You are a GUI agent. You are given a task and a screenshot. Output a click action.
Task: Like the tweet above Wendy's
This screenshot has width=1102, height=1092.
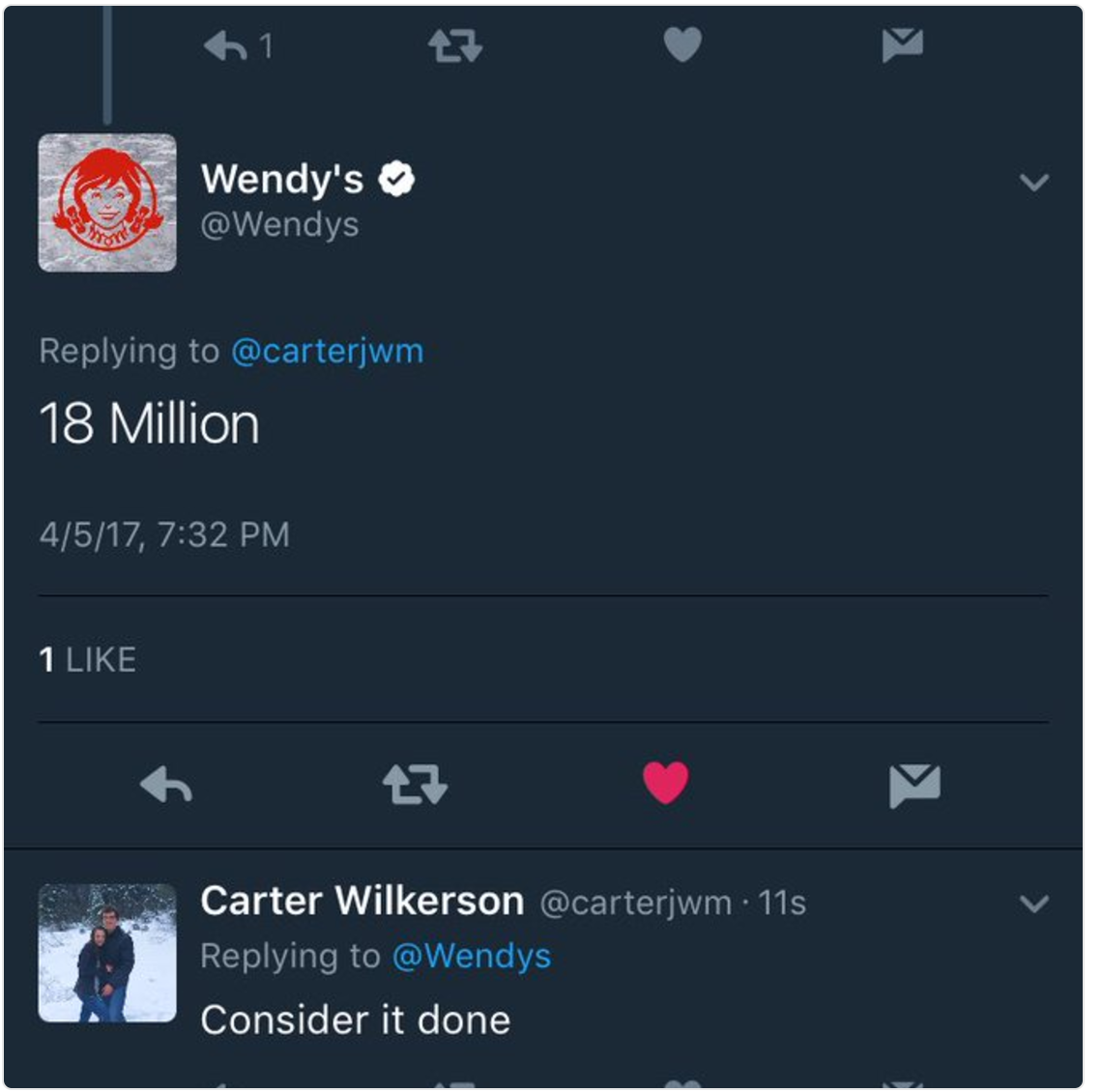(x=682, y=44)
